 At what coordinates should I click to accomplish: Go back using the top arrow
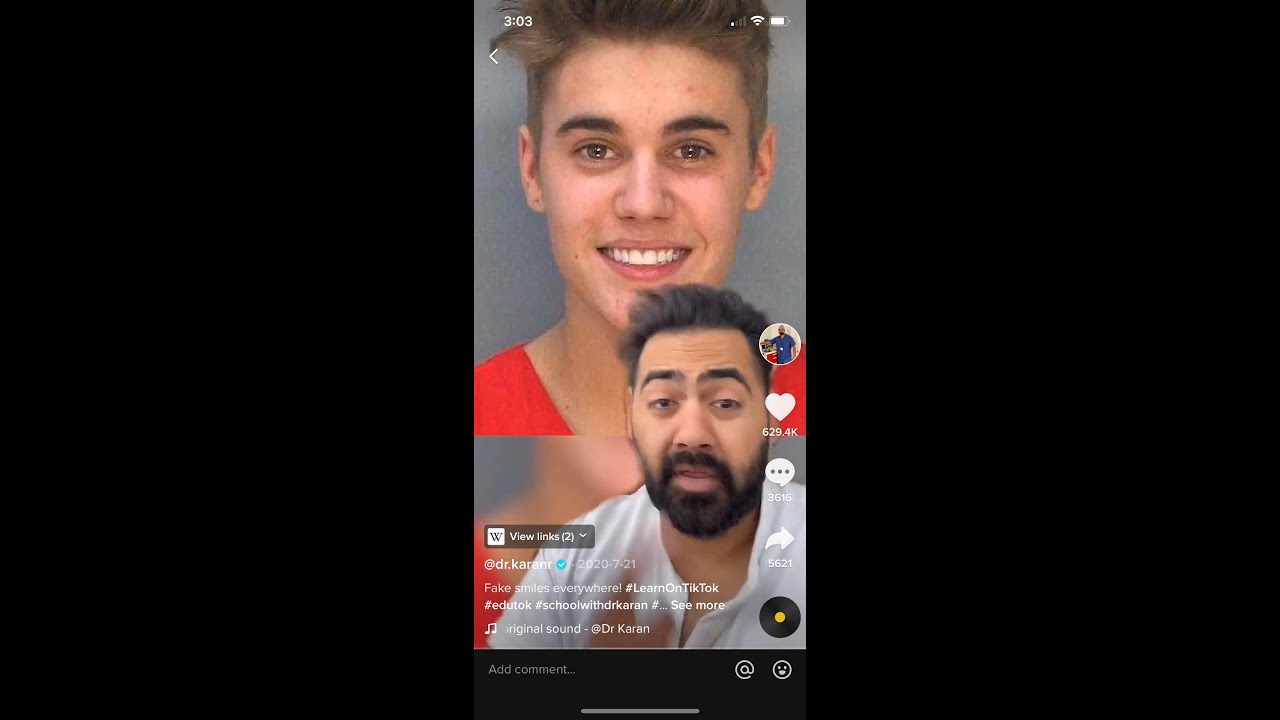pos(493,57)
